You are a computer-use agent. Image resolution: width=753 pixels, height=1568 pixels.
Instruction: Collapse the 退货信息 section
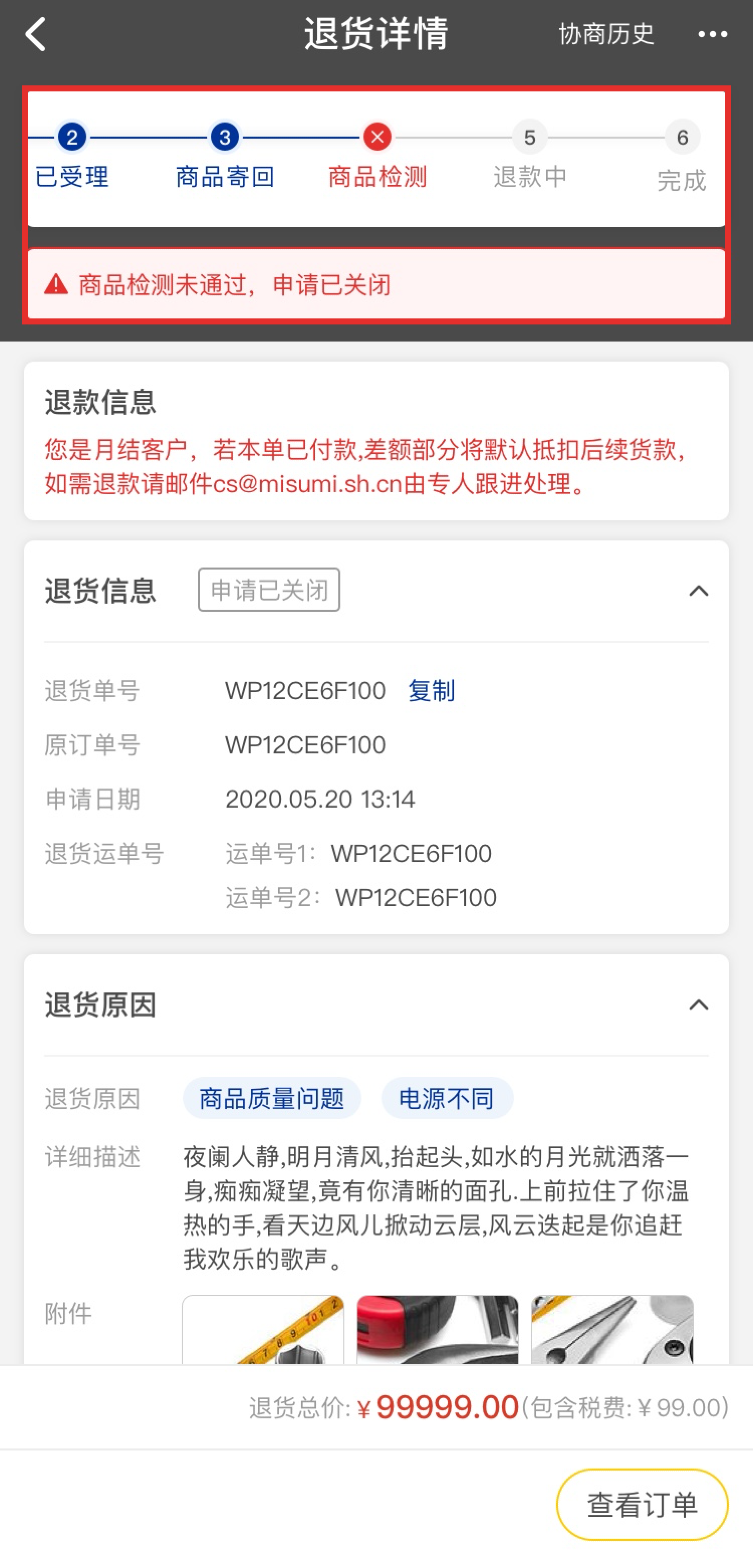pyautogui.click(x=698, y=591)
